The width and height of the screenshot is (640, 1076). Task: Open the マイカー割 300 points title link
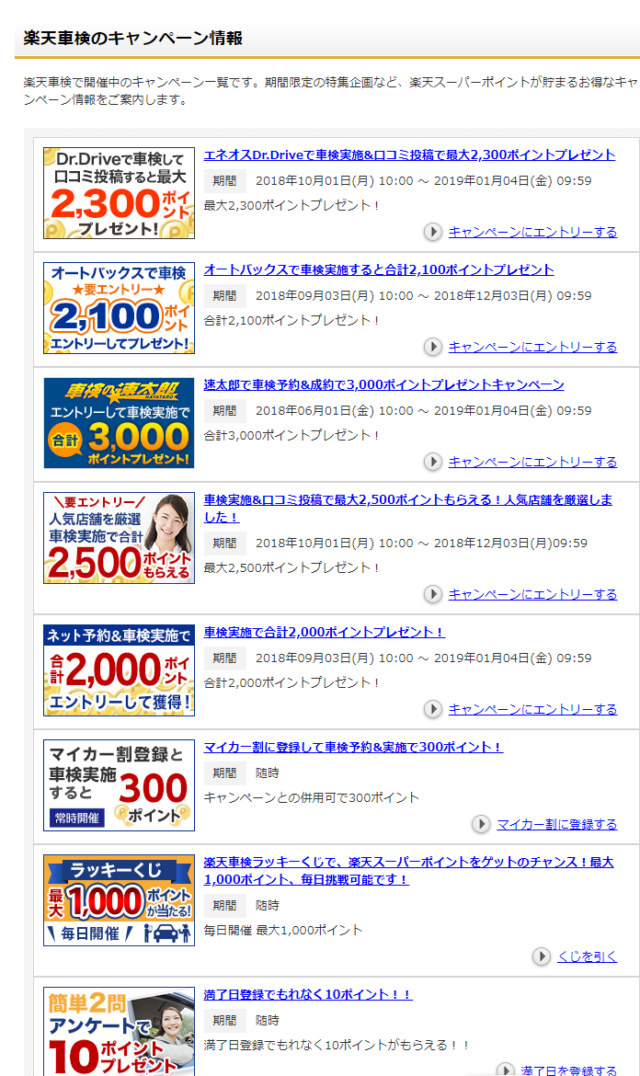coord(353,747)
